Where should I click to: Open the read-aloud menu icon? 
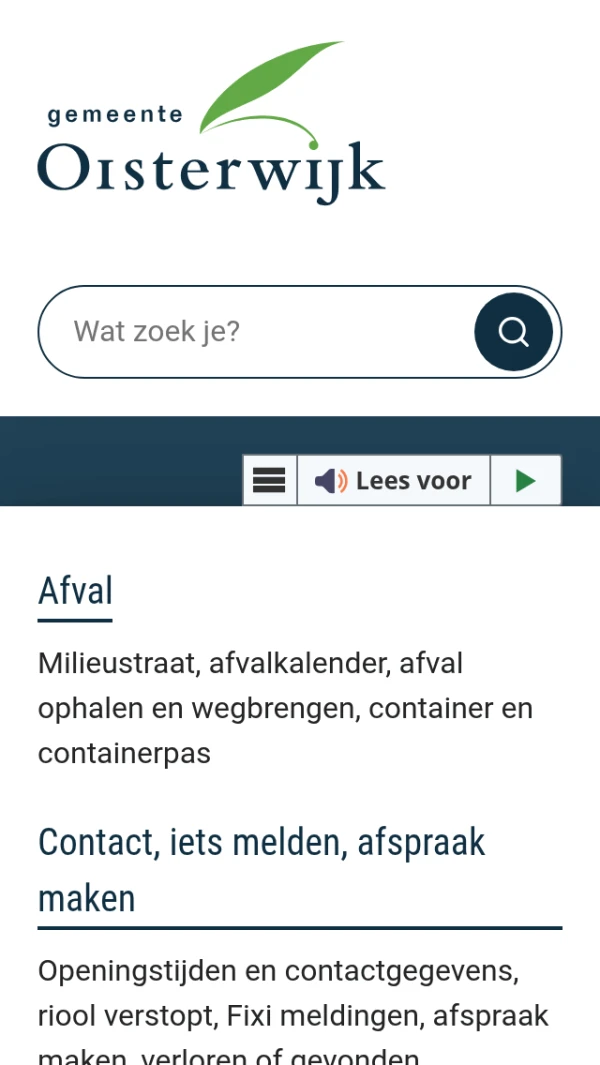270,481
